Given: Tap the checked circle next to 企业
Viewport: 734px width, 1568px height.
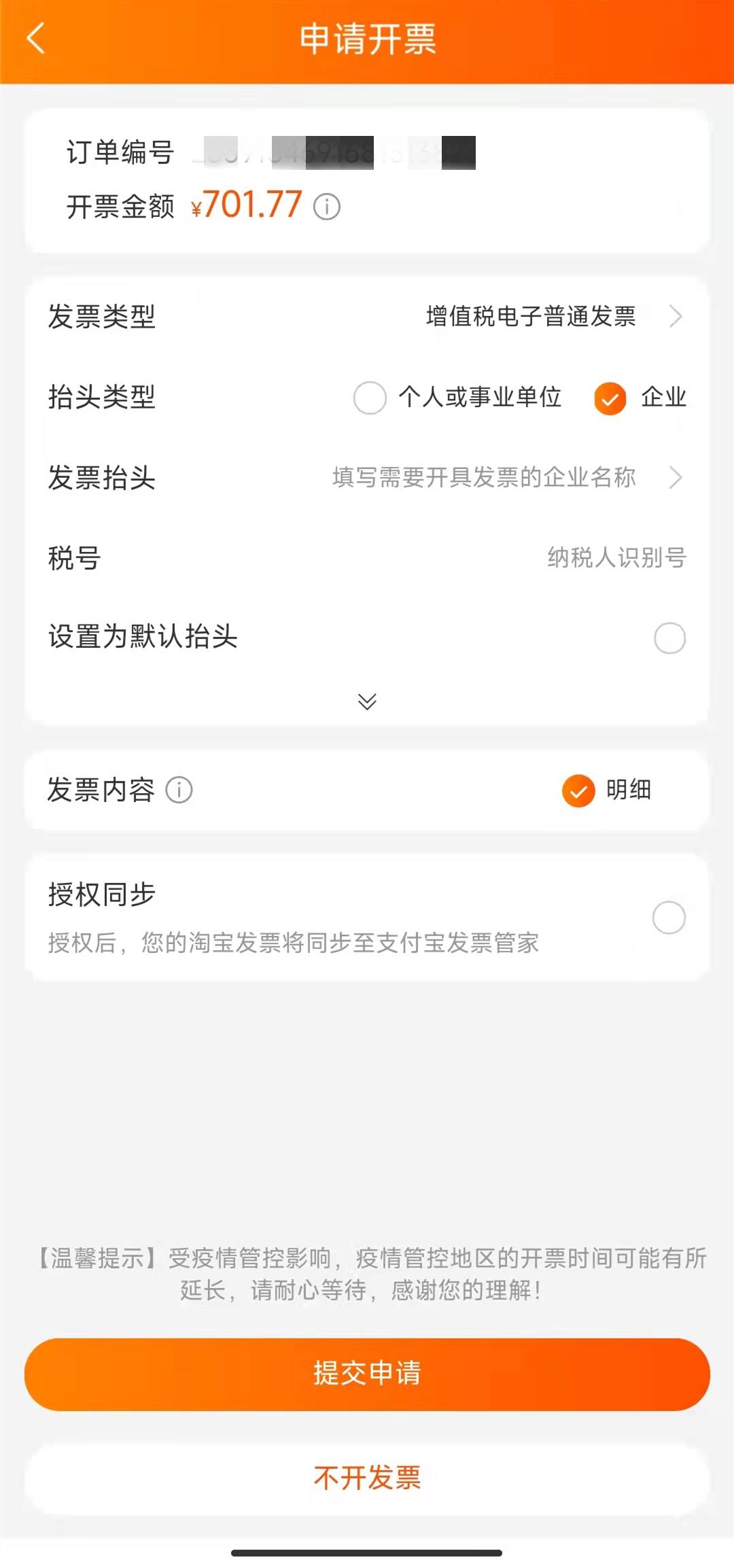Looking at the screenshot, I should [x=610, y=399].
